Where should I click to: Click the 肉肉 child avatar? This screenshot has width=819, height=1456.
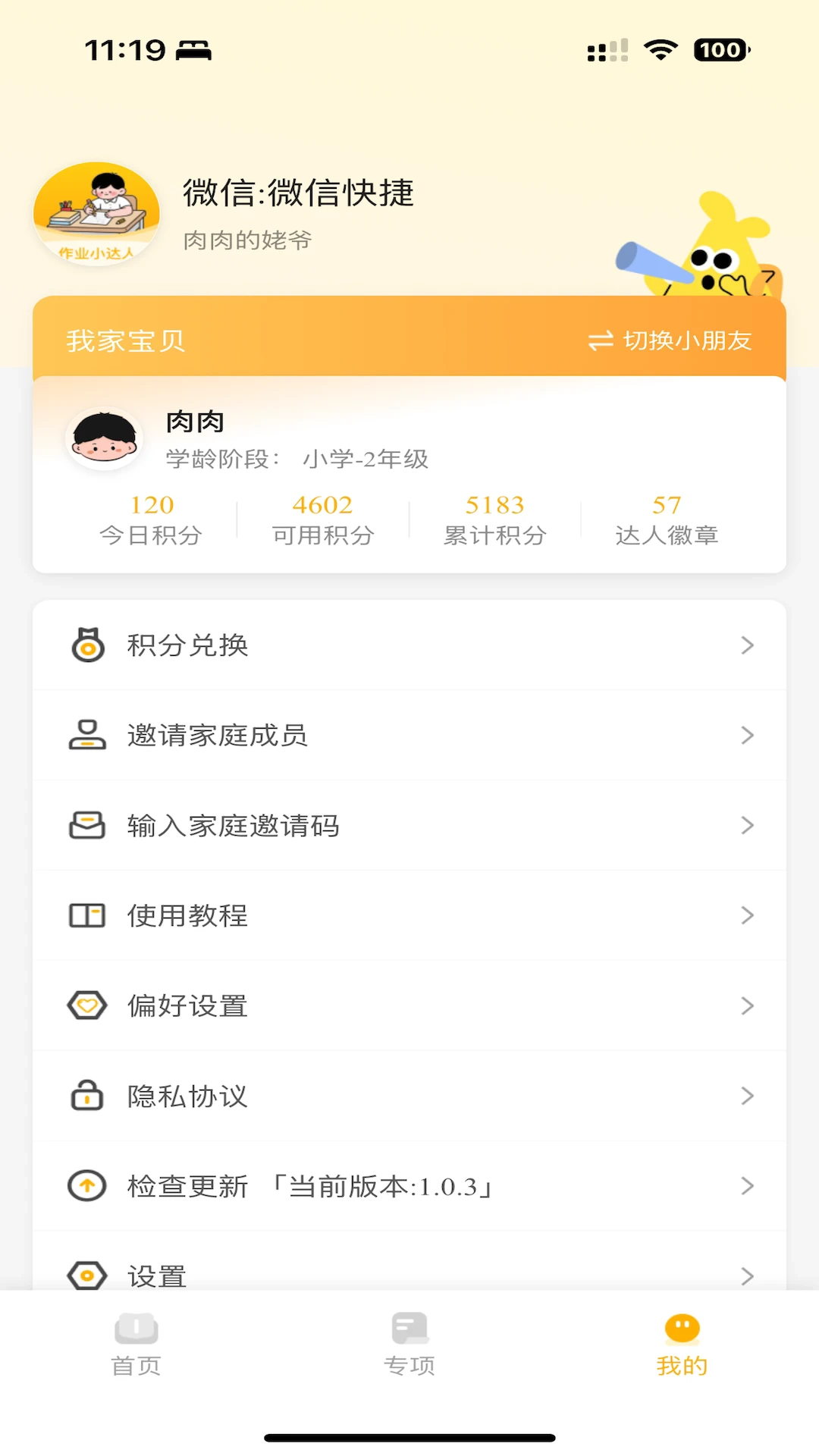[105, 438]
